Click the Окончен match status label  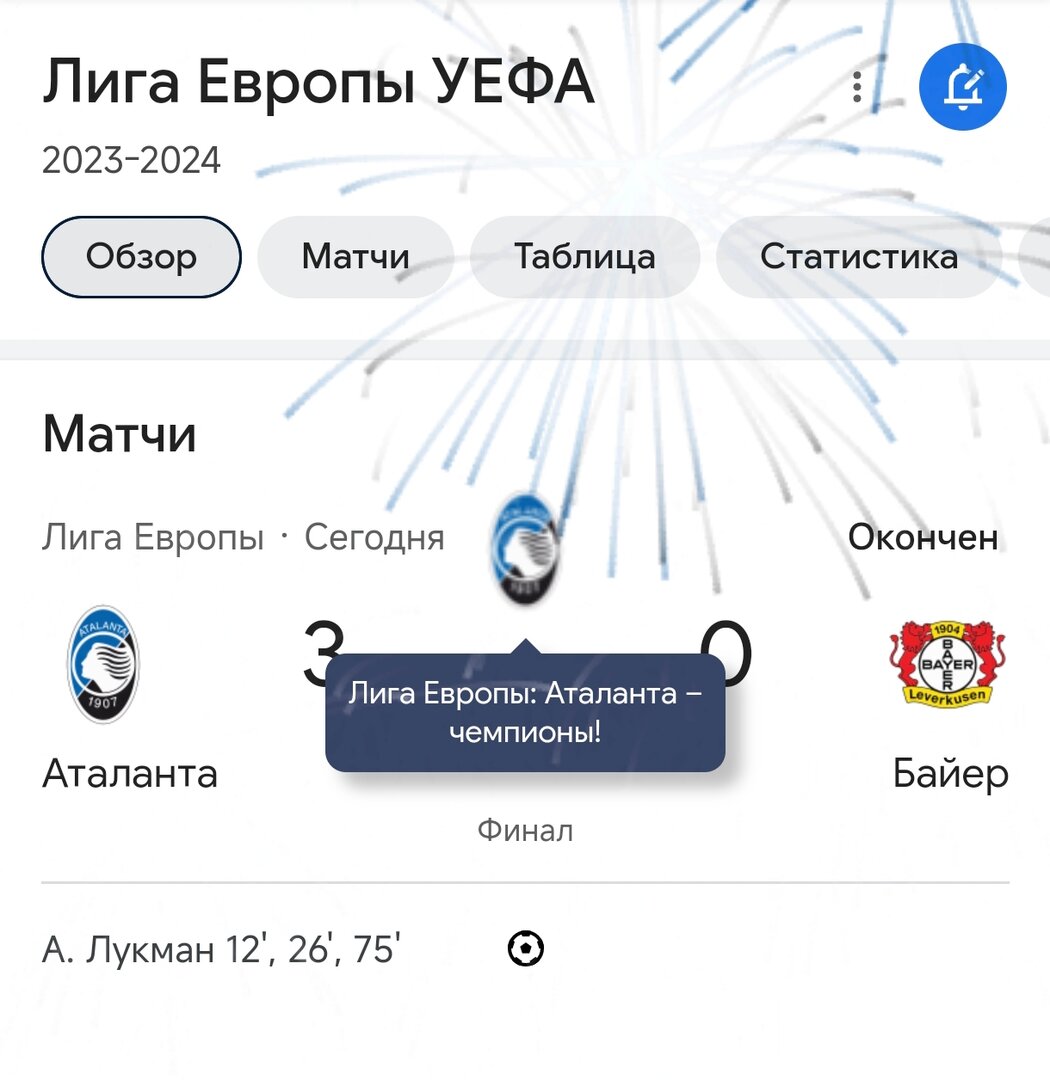[x=923, y=537]
